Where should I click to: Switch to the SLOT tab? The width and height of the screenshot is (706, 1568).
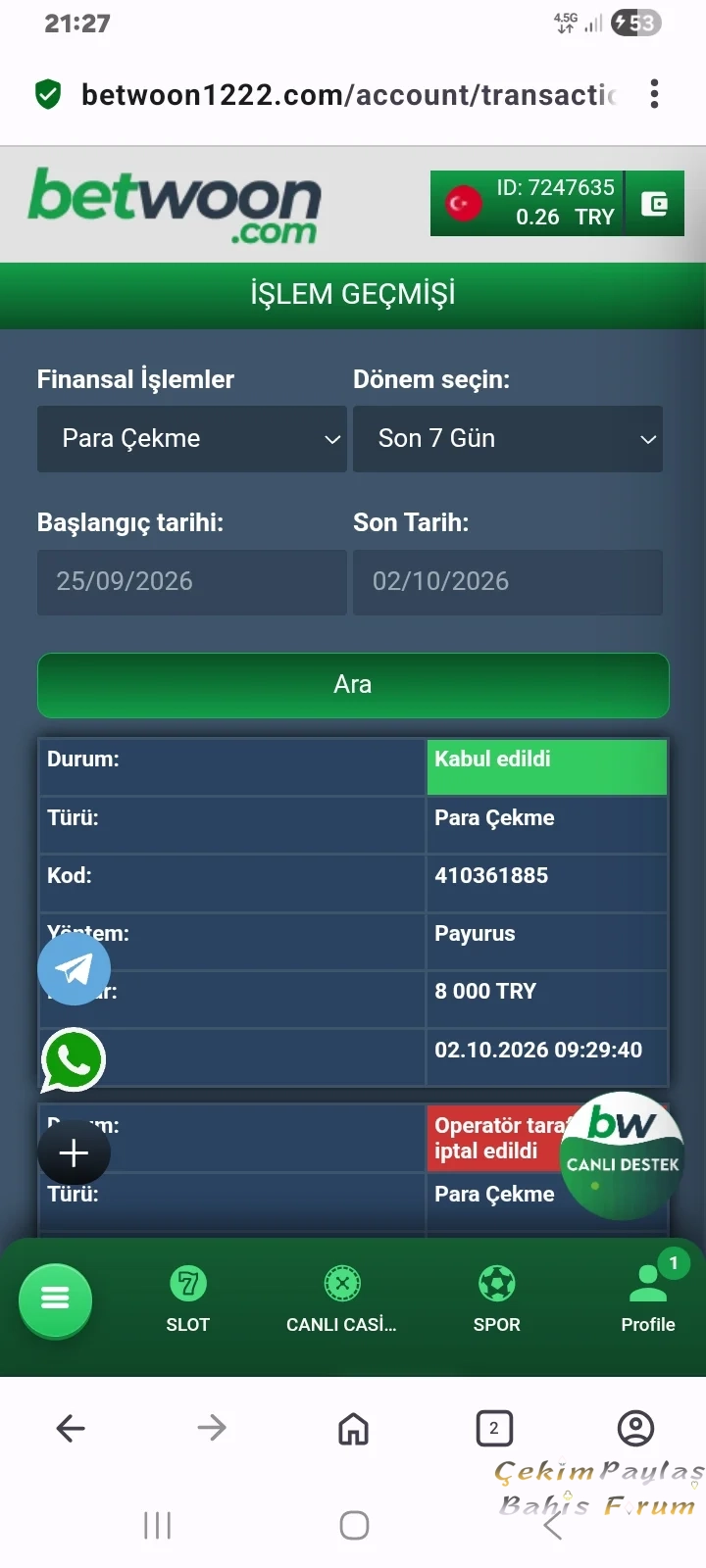[188, 1299]
